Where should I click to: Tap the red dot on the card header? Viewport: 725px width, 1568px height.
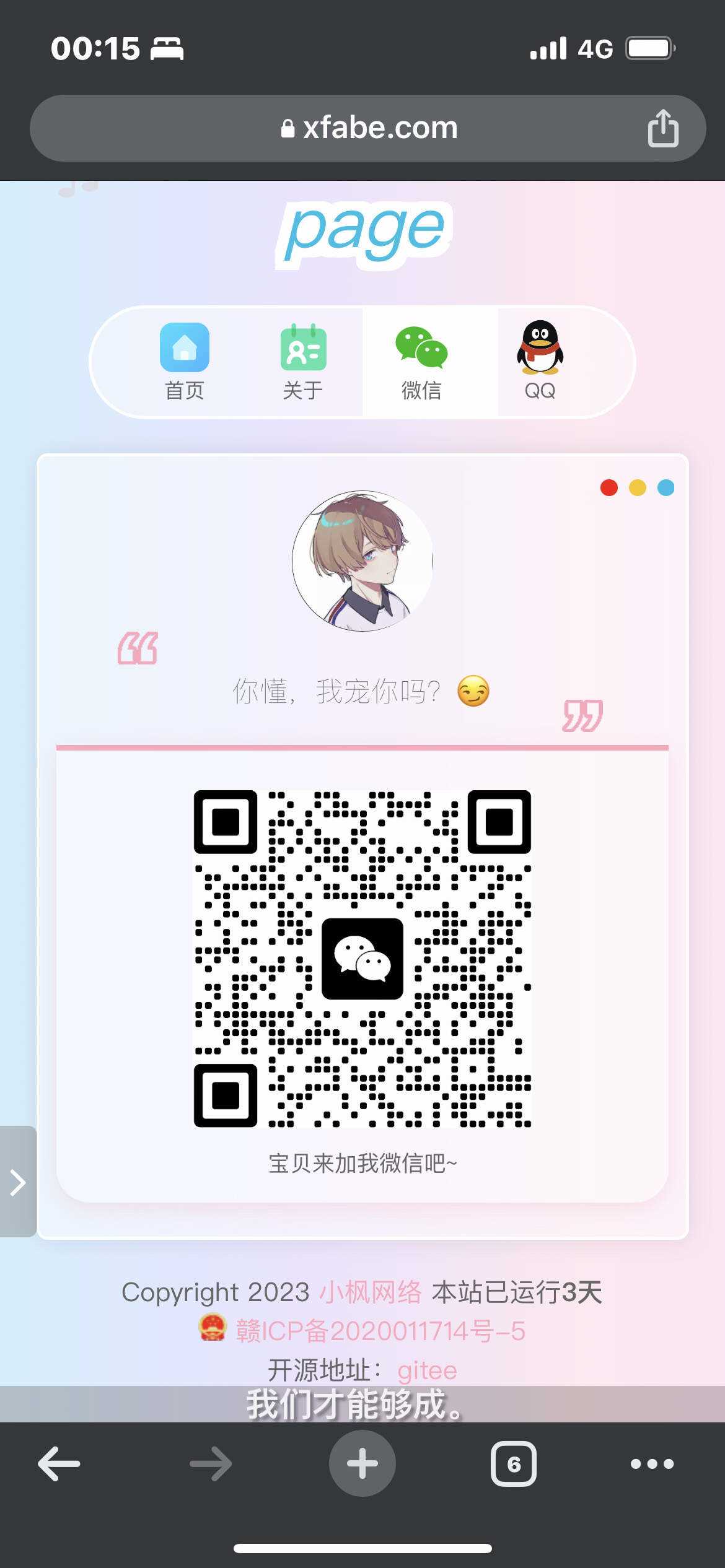[610, 488]
